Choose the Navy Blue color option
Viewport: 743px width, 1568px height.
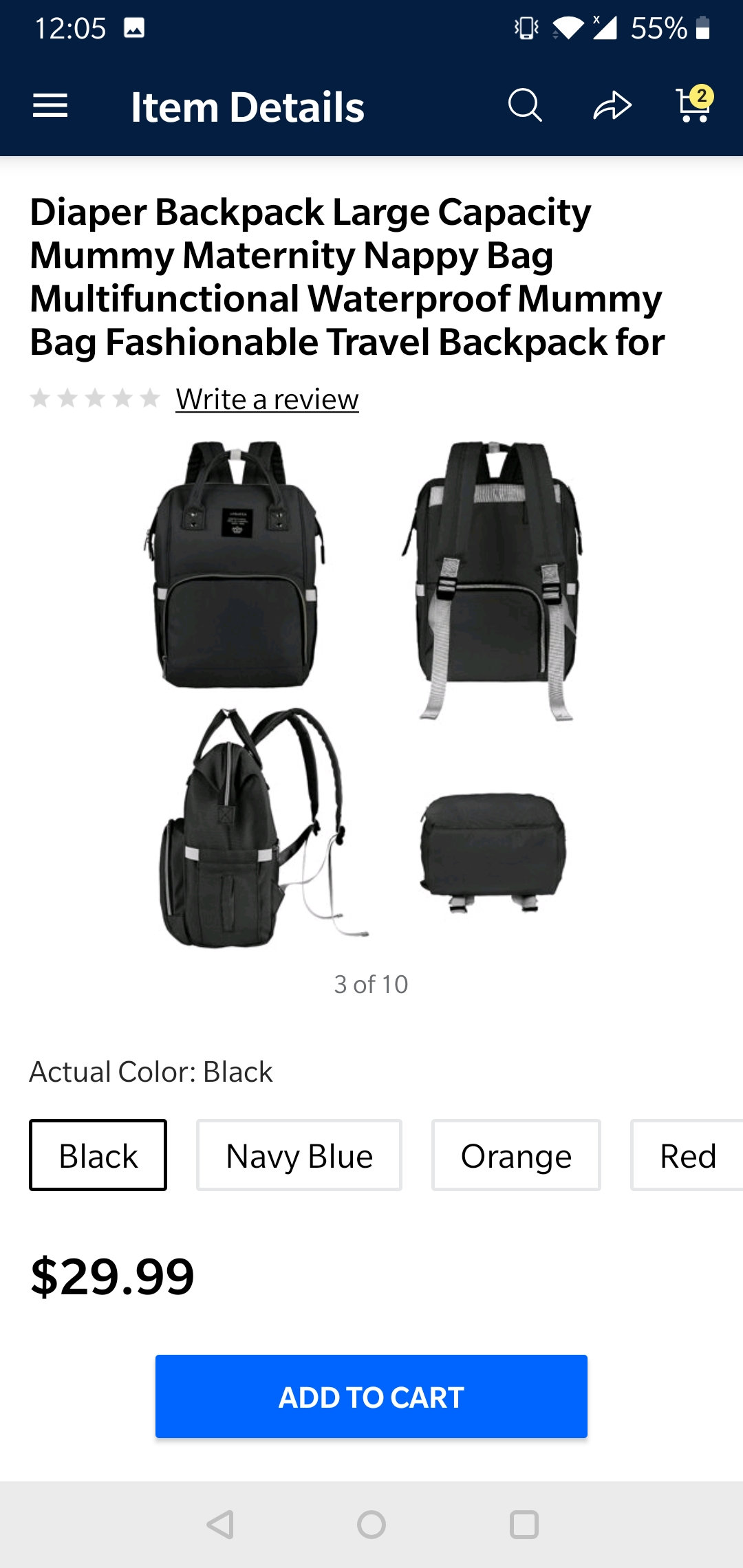299,1155
